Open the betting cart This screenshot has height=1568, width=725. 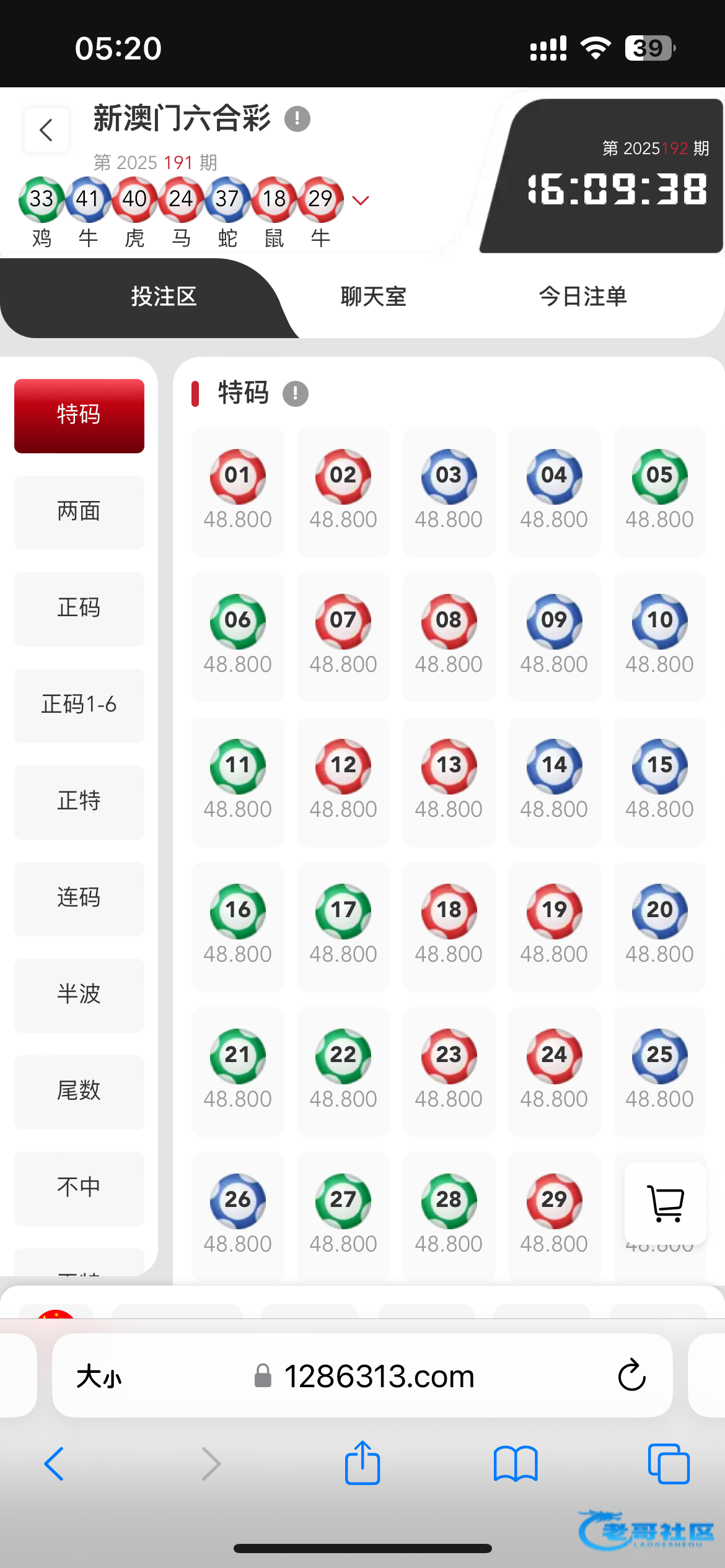[666, 1204]
